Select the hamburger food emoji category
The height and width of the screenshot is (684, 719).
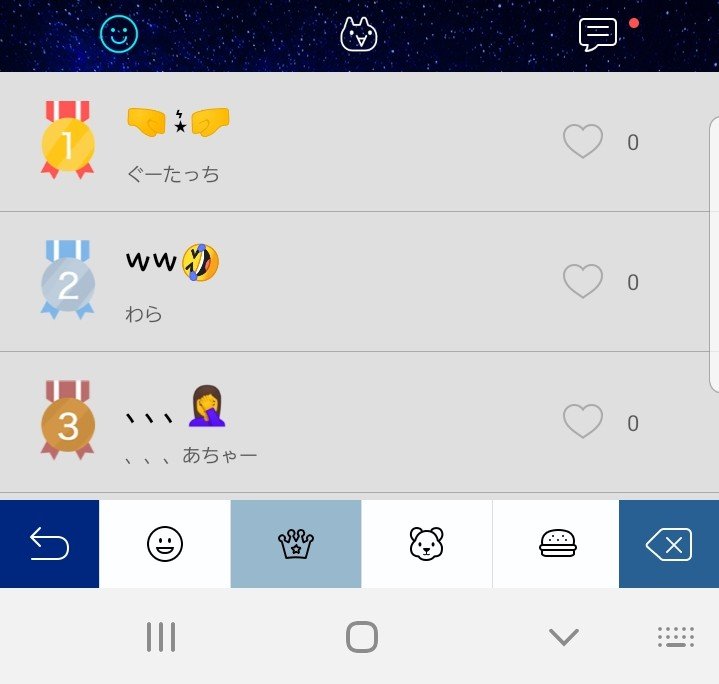[x=557, y=544]
